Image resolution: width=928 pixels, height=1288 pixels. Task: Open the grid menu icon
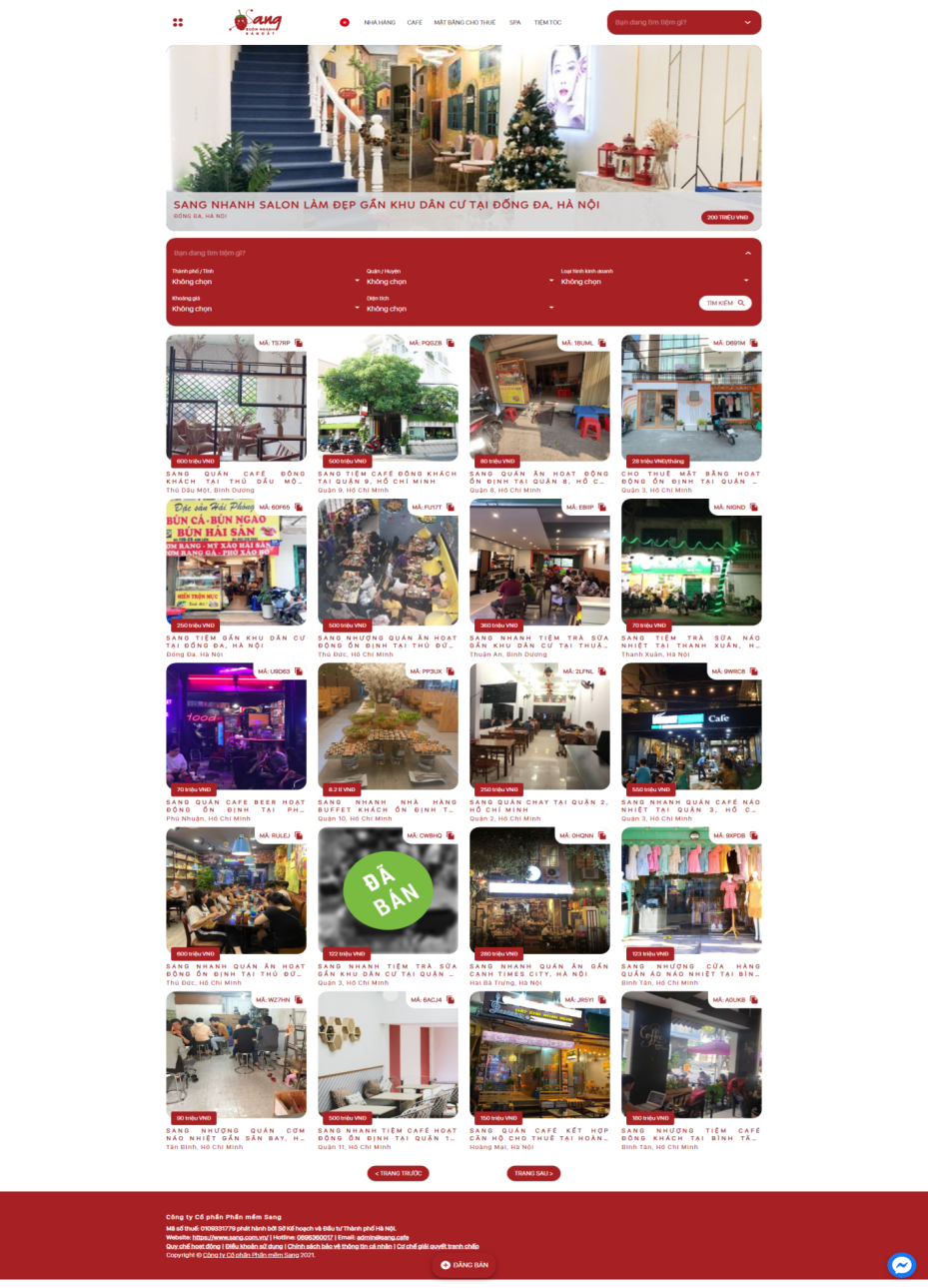click(178, 22)
